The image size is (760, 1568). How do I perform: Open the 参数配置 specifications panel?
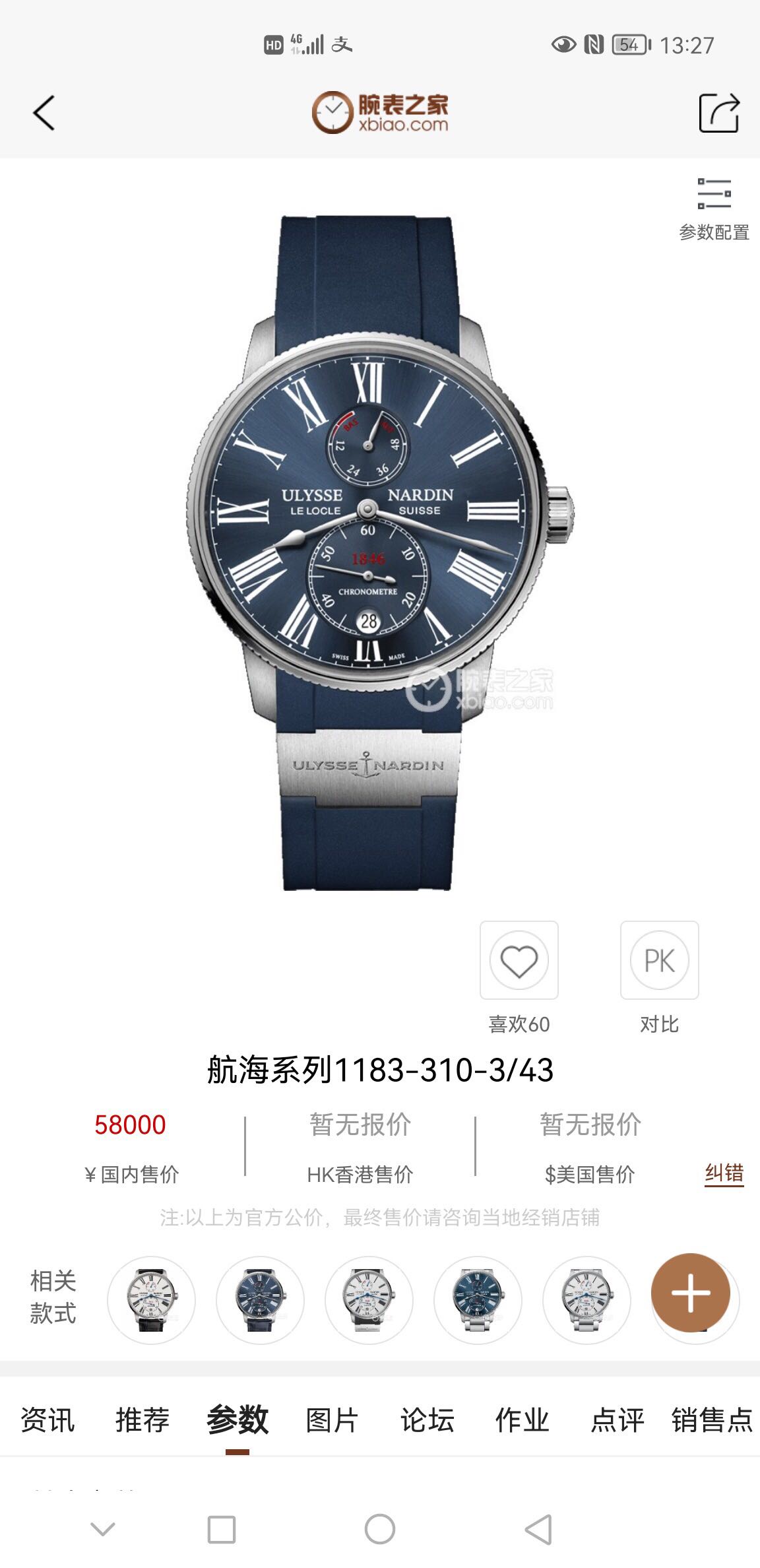(x=714, y=208)
